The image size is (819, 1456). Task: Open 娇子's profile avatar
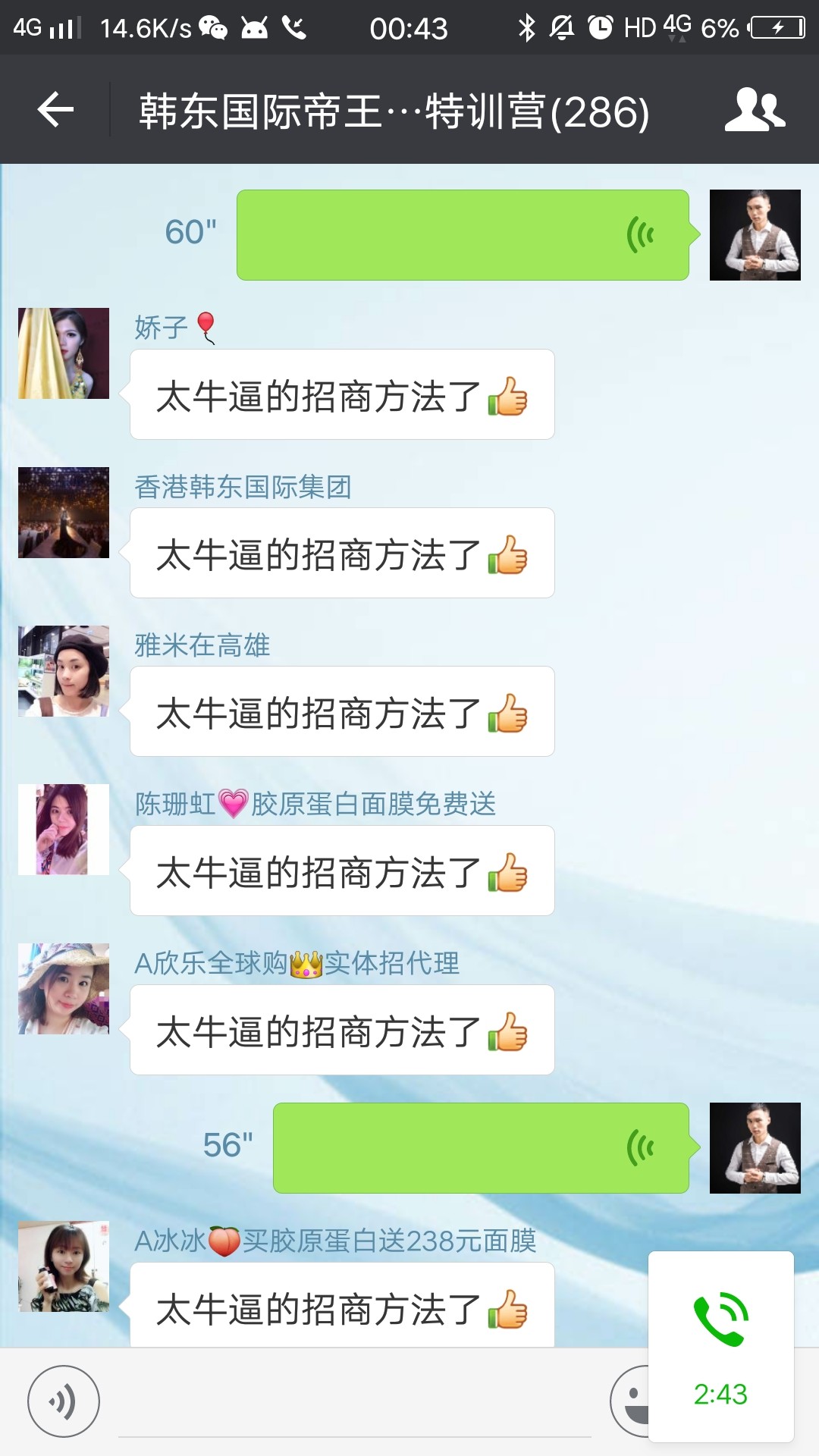64,353
